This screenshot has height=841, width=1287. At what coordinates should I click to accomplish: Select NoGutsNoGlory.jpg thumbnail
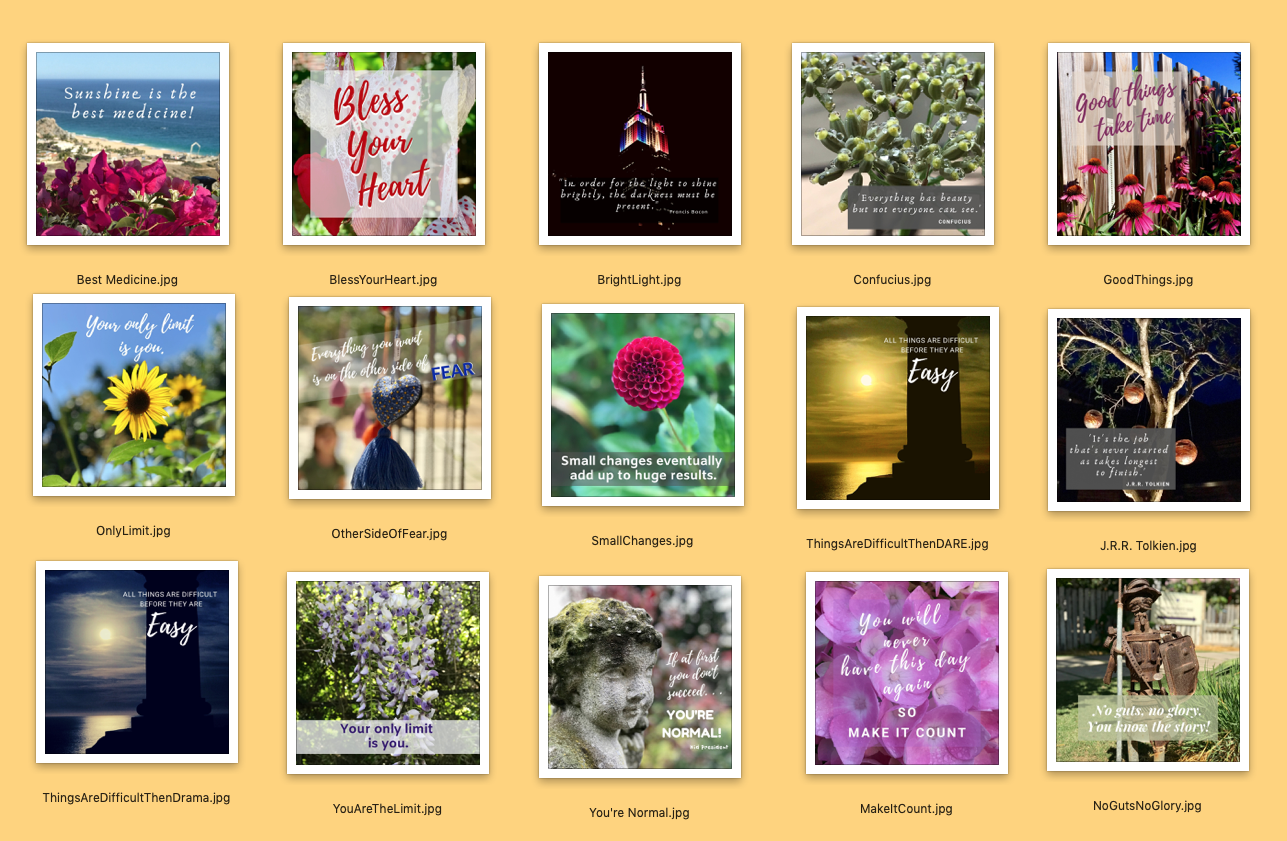click(1148, 670)
